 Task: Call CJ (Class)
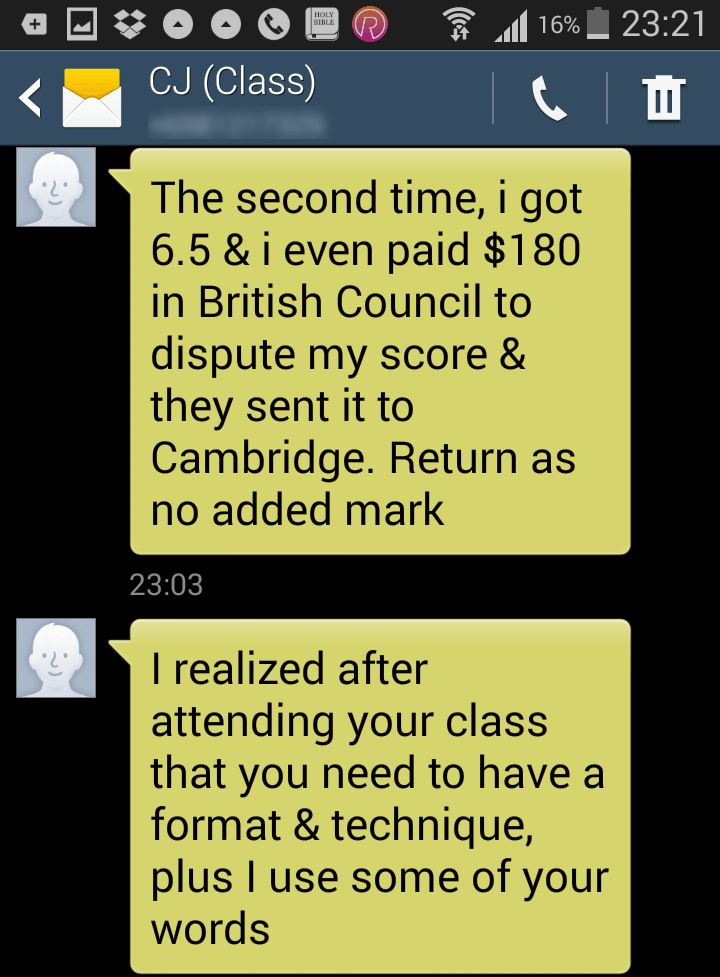(x=549, y=98)
